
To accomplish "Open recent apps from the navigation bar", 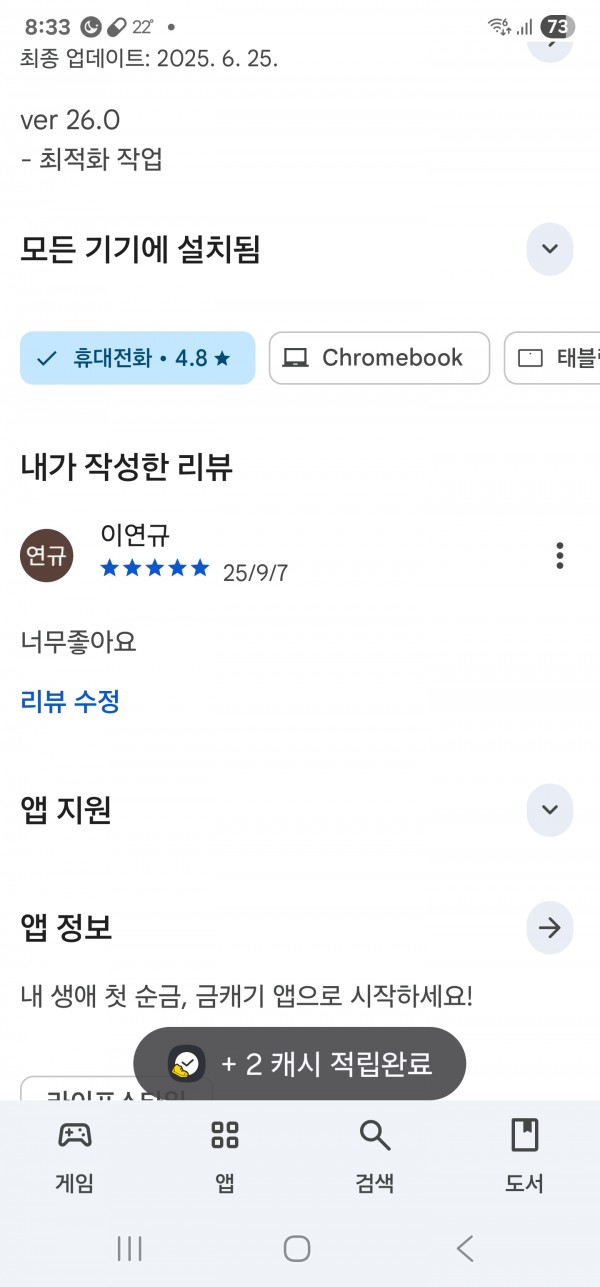I will pos(130,1247).
